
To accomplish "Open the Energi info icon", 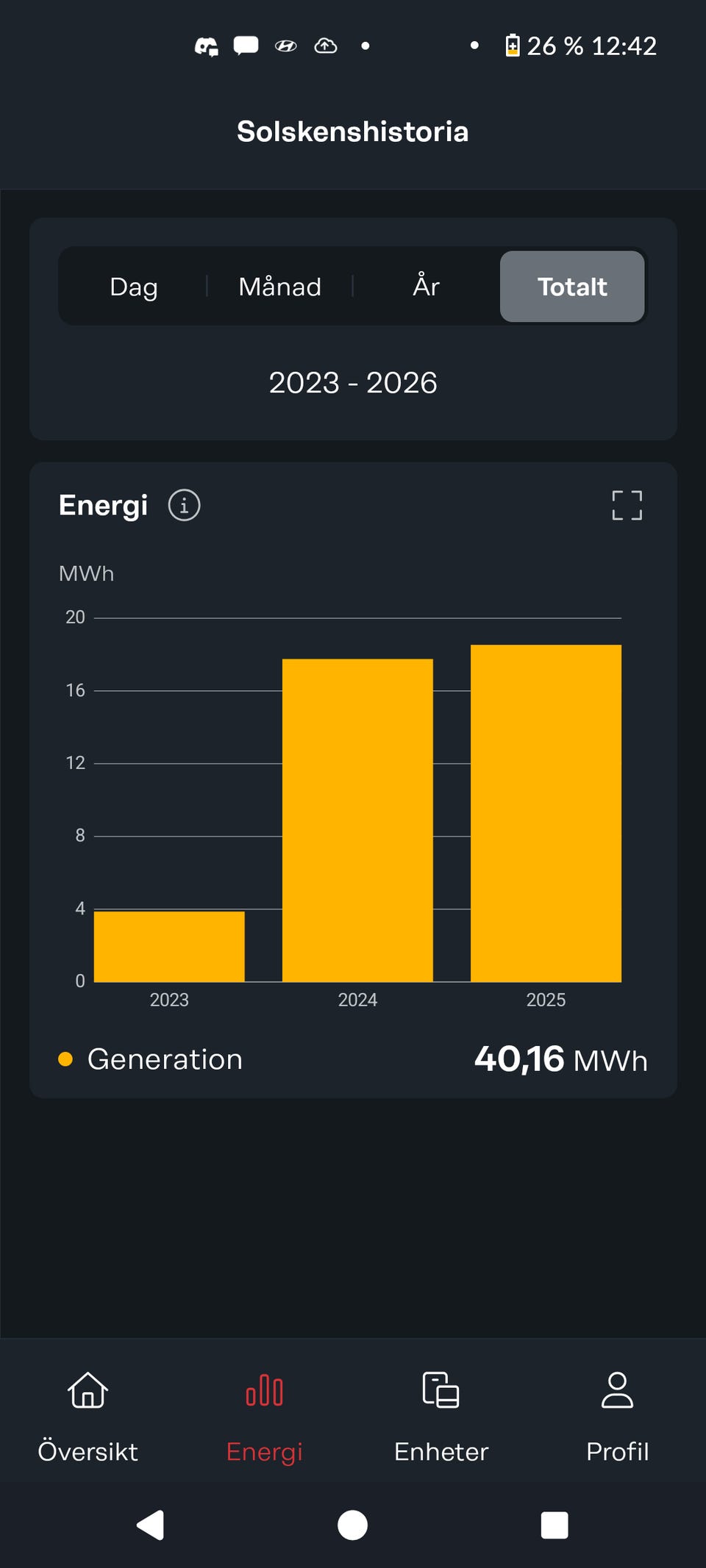I will coord(184,506).
